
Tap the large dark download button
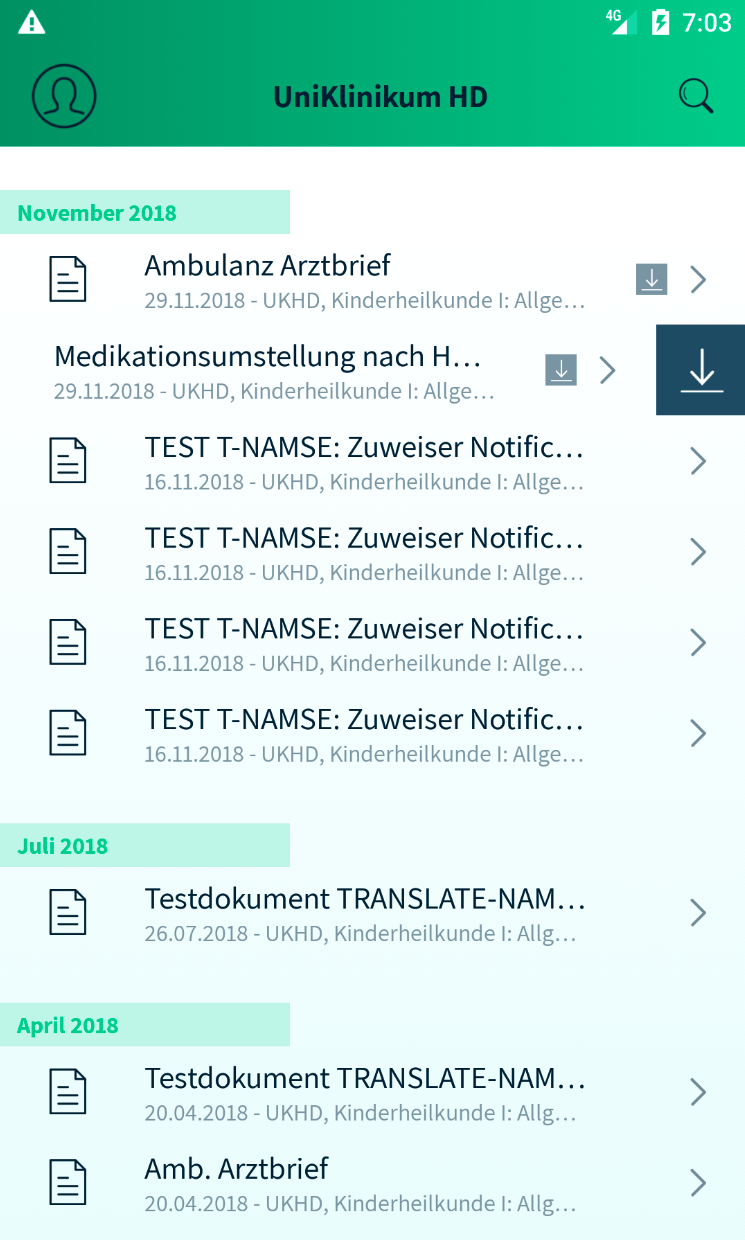click(701, 370)
